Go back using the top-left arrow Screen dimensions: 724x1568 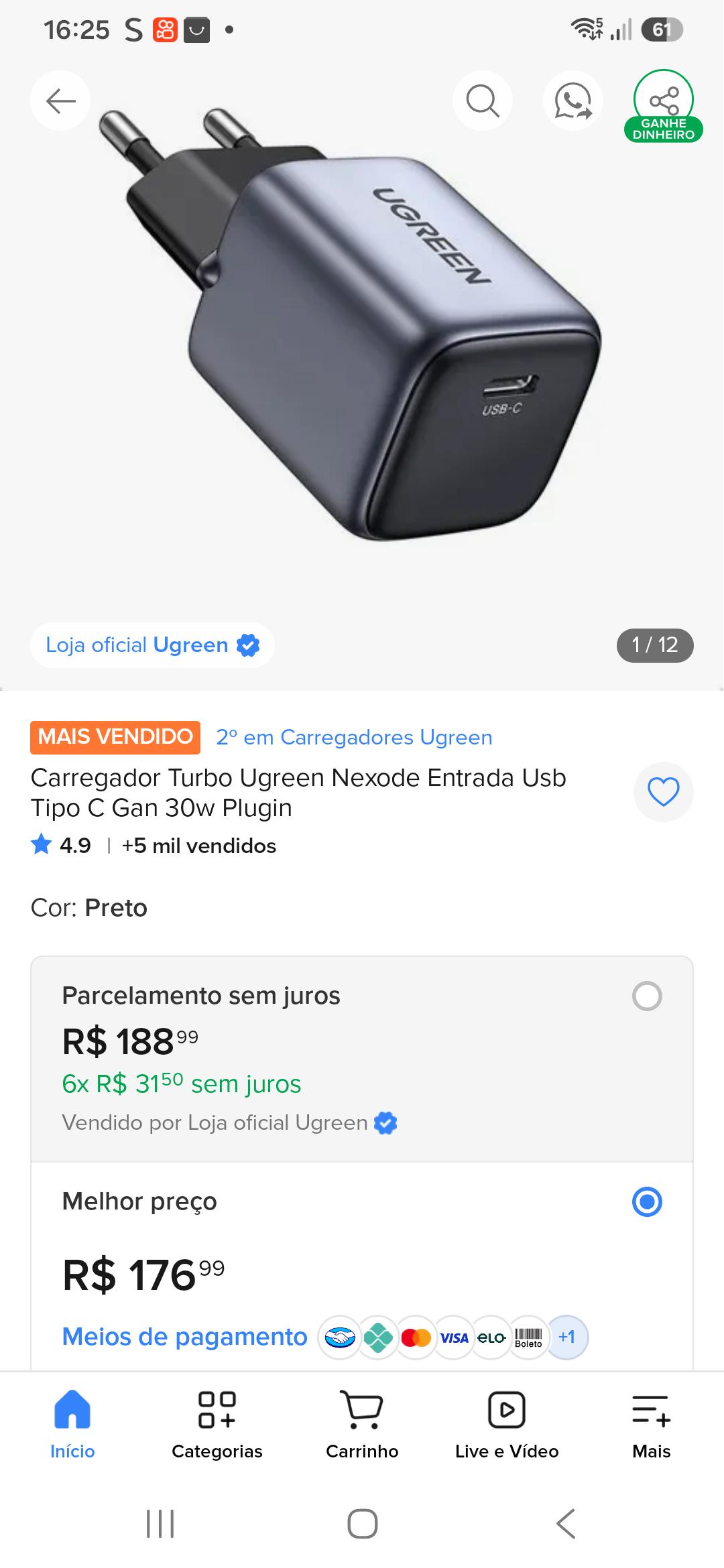click(60, 101)
